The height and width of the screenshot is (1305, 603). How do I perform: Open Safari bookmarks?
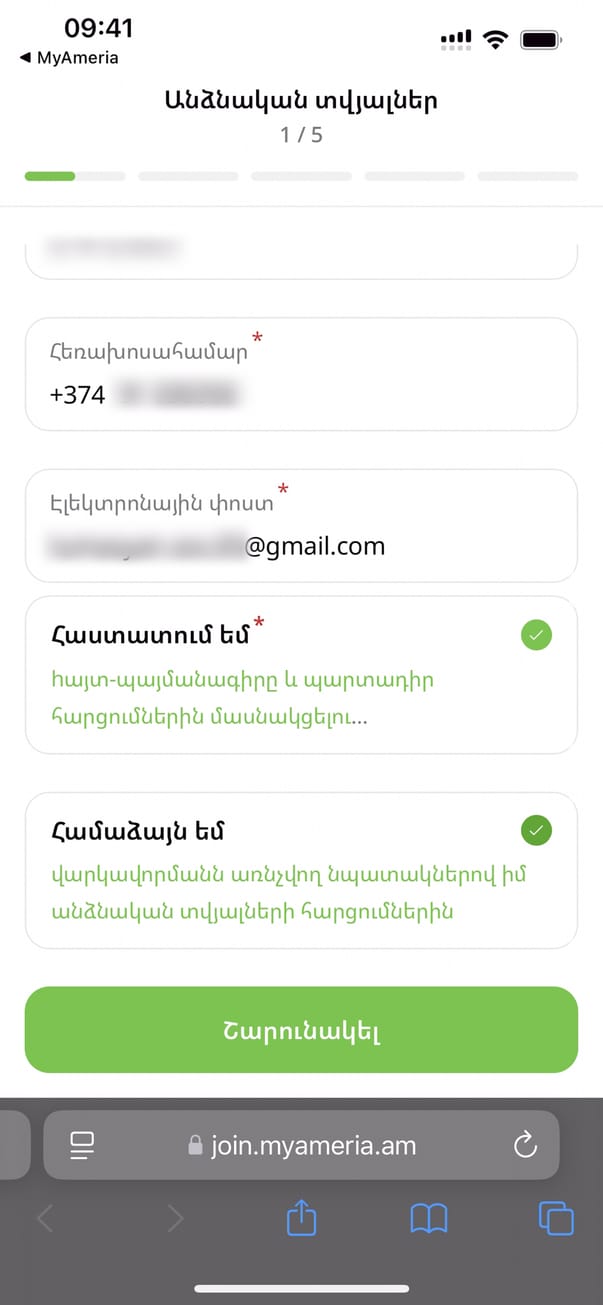coord(428,1218)
